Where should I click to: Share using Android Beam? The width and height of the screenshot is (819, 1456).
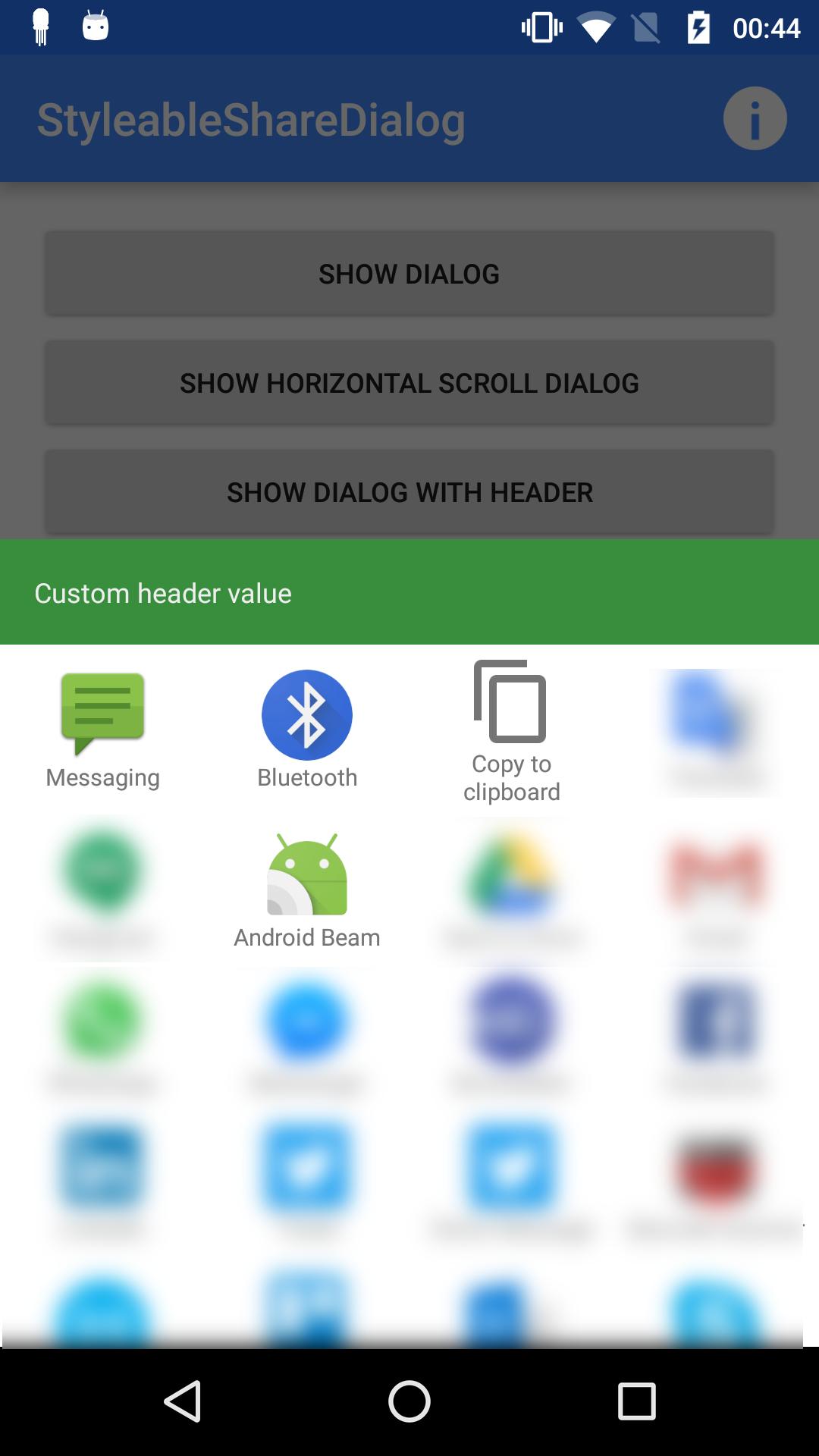306,889
